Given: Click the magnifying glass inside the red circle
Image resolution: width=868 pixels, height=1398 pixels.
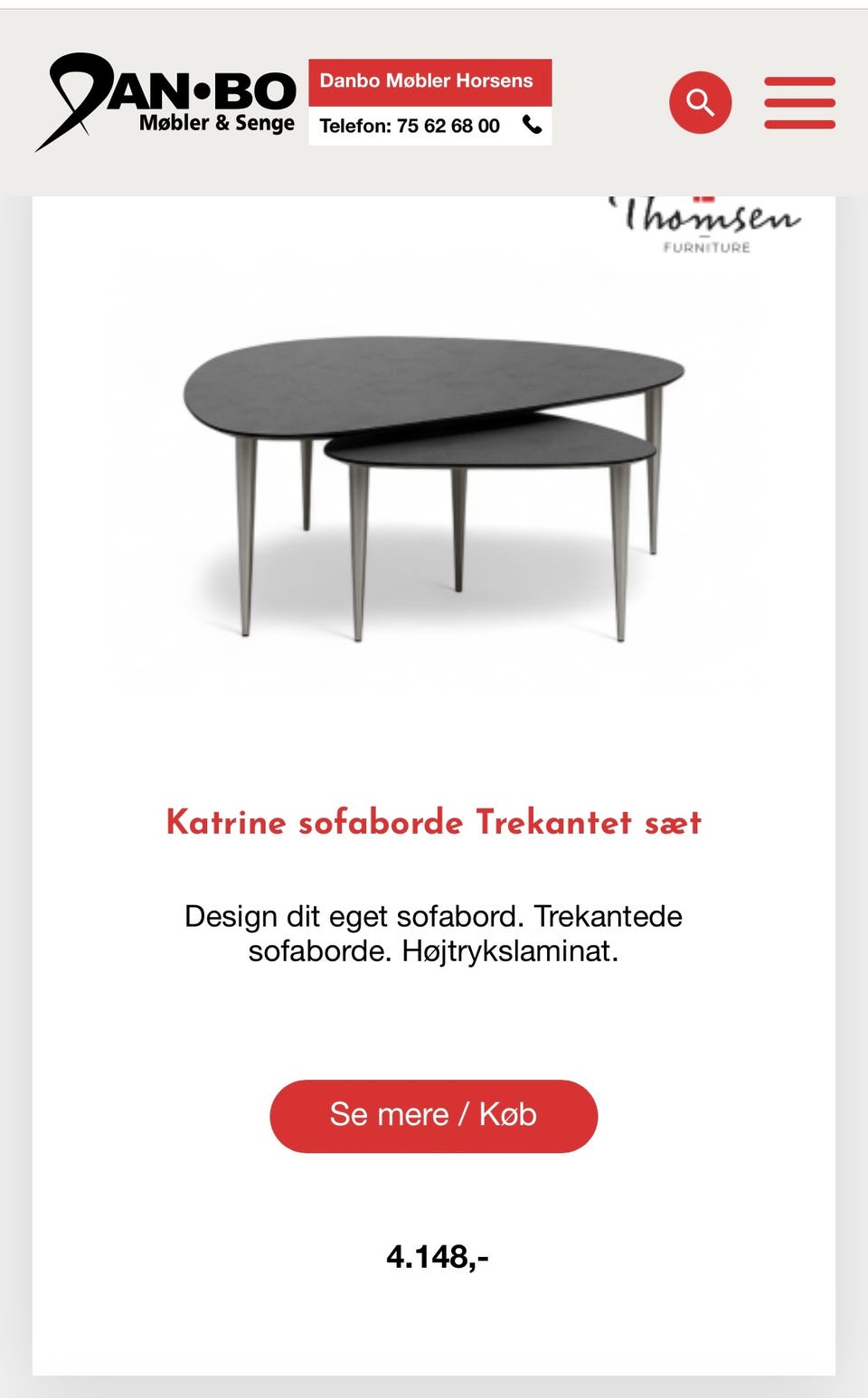Looking at the screenshot, I should [700, 102].
